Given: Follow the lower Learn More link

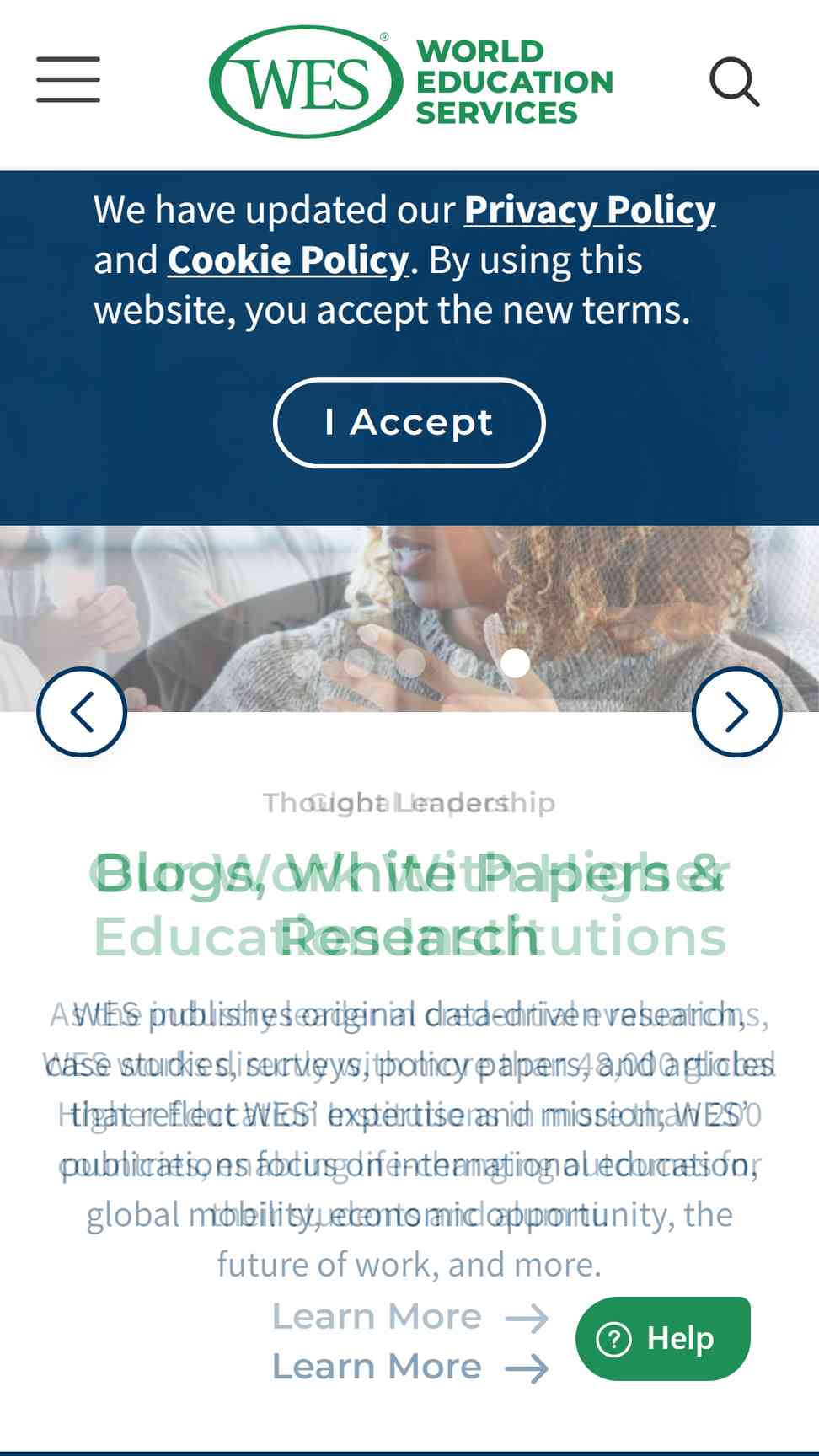Looking at the screenshot, I should pos(409,1367).
